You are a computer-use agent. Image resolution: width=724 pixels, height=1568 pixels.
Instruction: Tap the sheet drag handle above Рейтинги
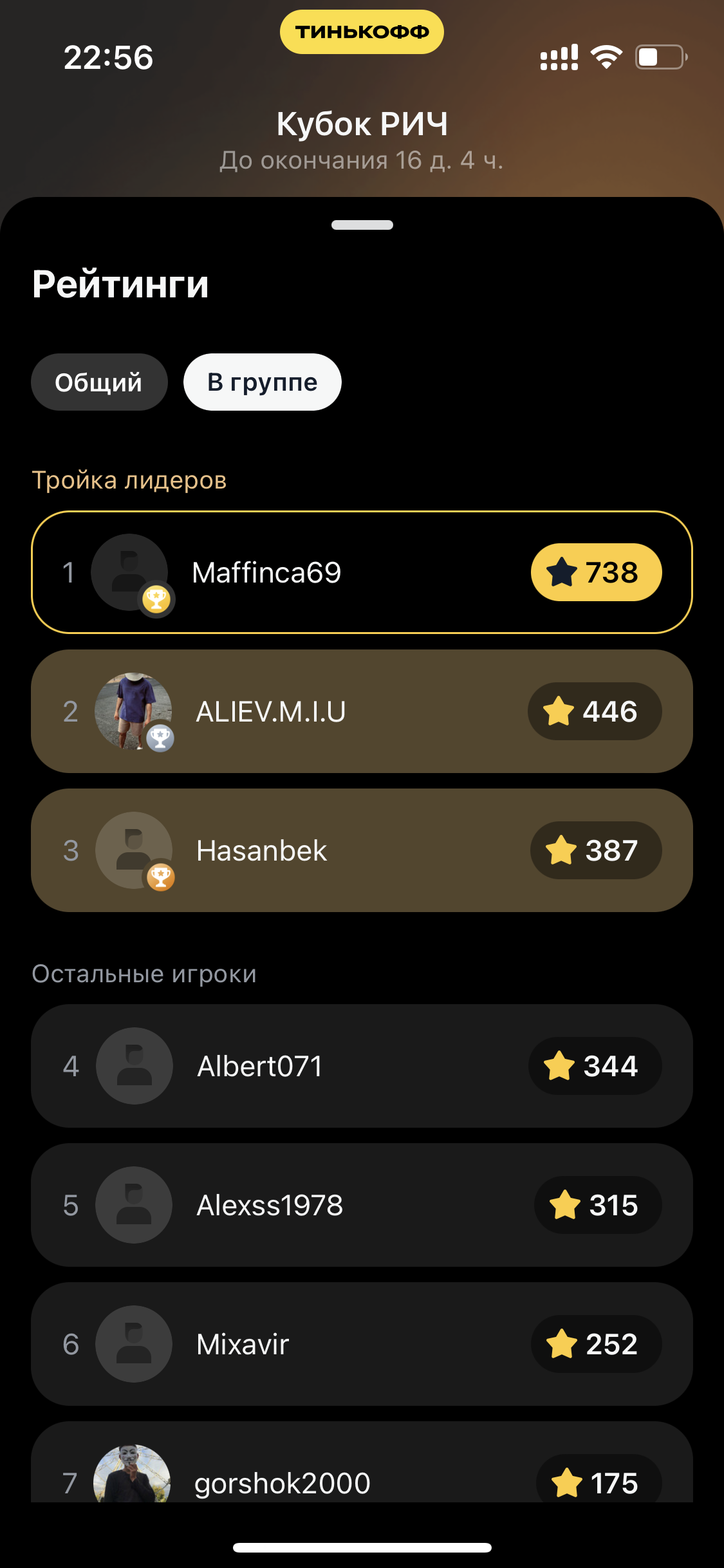pos(362,225)
